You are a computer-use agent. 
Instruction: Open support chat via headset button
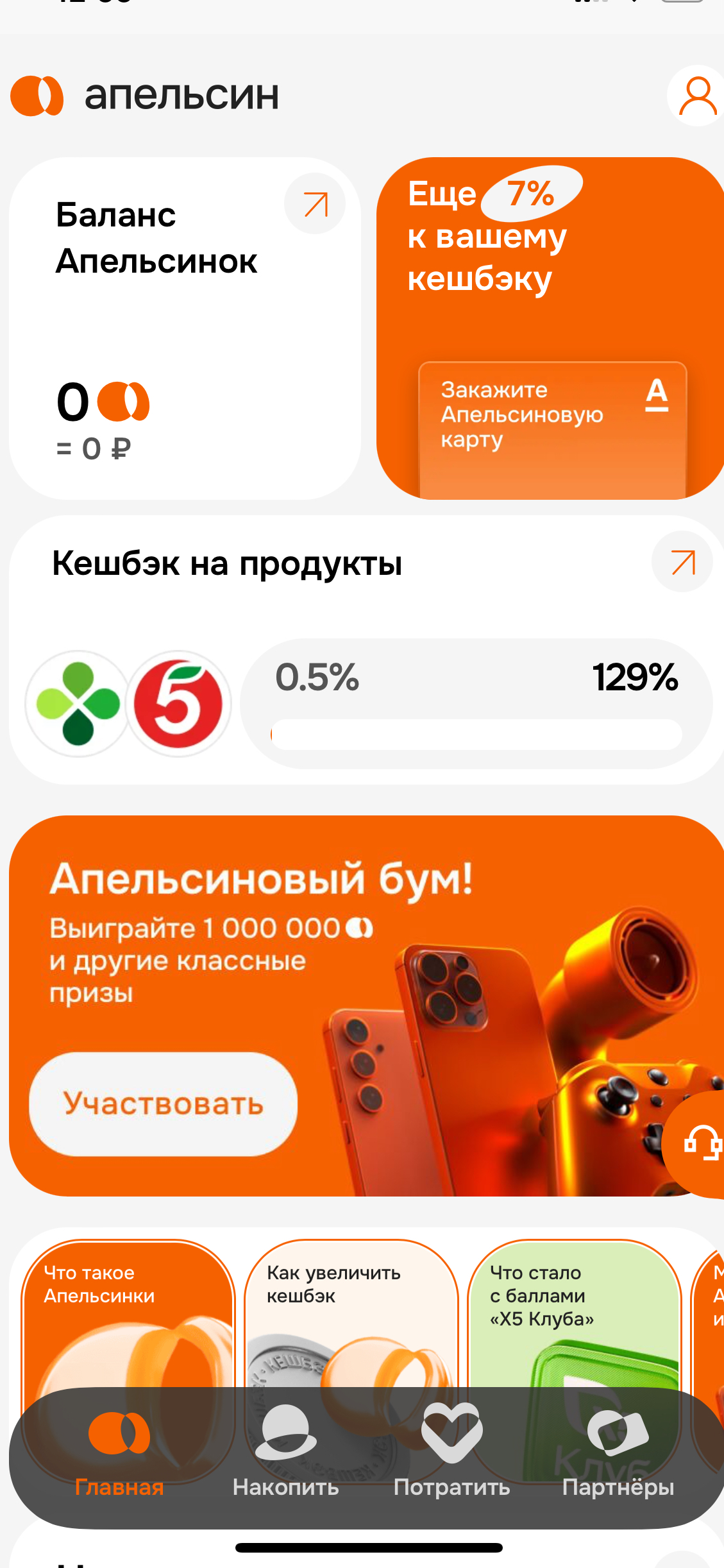click(700, 1144)
